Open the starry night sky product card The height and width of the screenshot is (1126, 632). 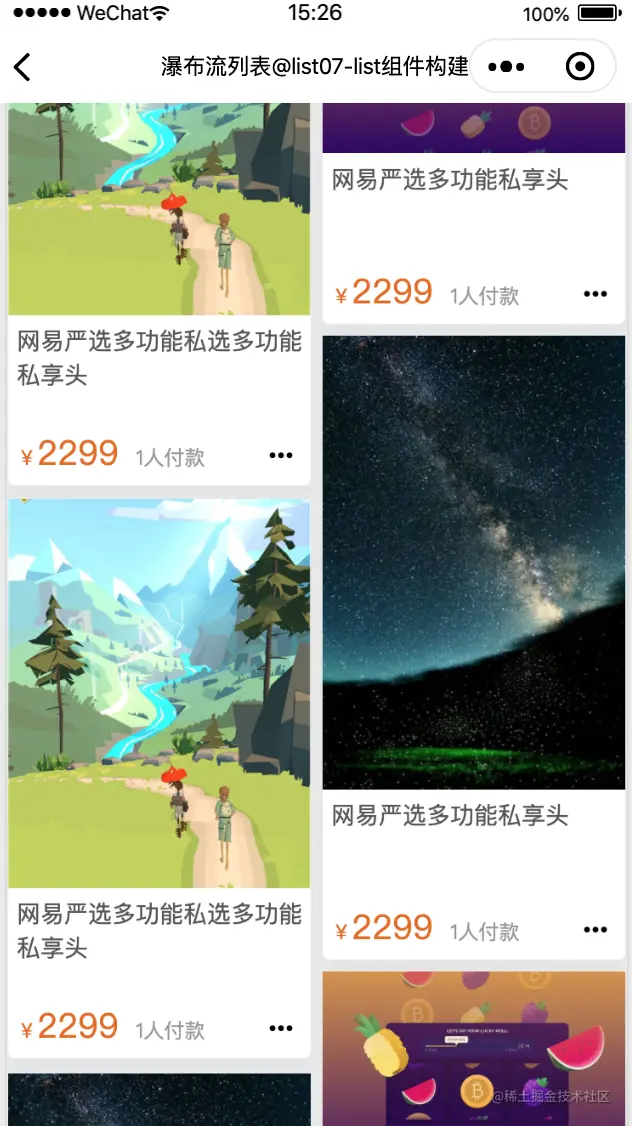point(473,562)
